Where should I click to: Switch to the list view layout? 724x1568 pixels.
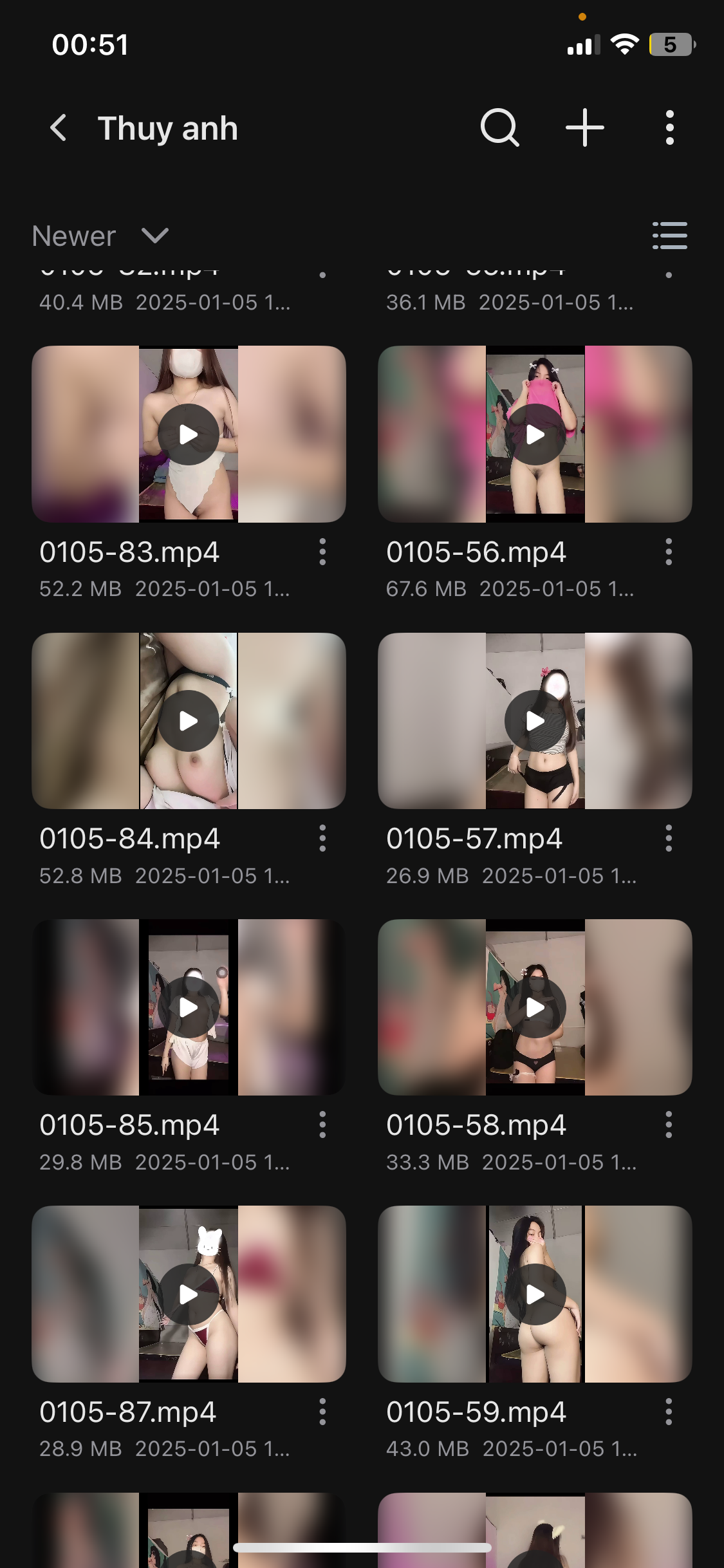click(669, 236)
